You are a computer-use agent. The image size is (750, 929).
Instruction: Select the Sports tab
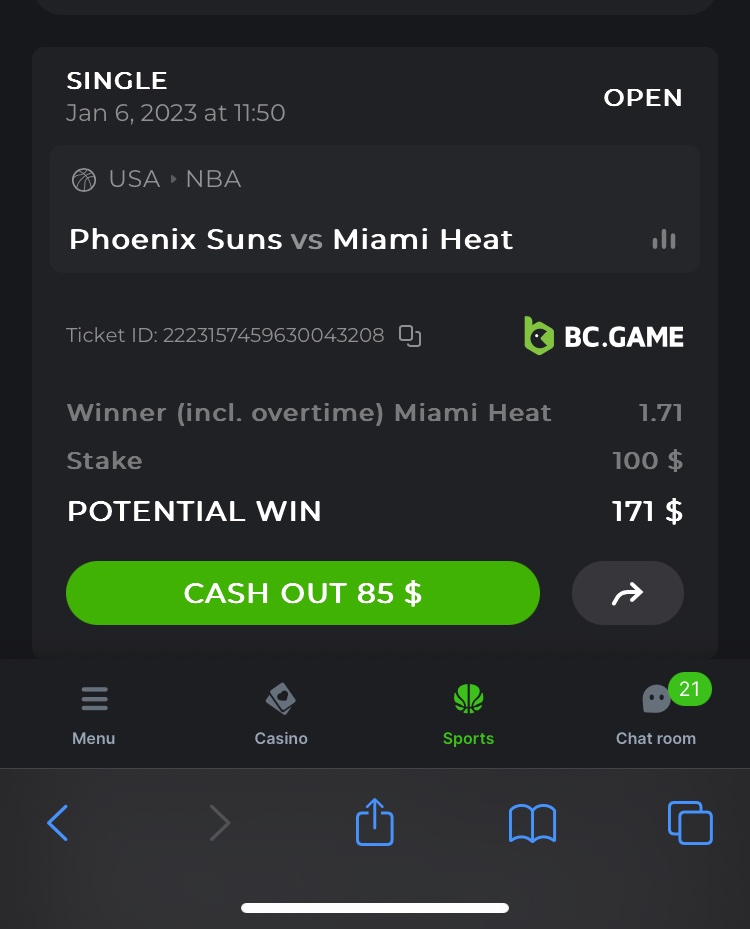[468, 715]
